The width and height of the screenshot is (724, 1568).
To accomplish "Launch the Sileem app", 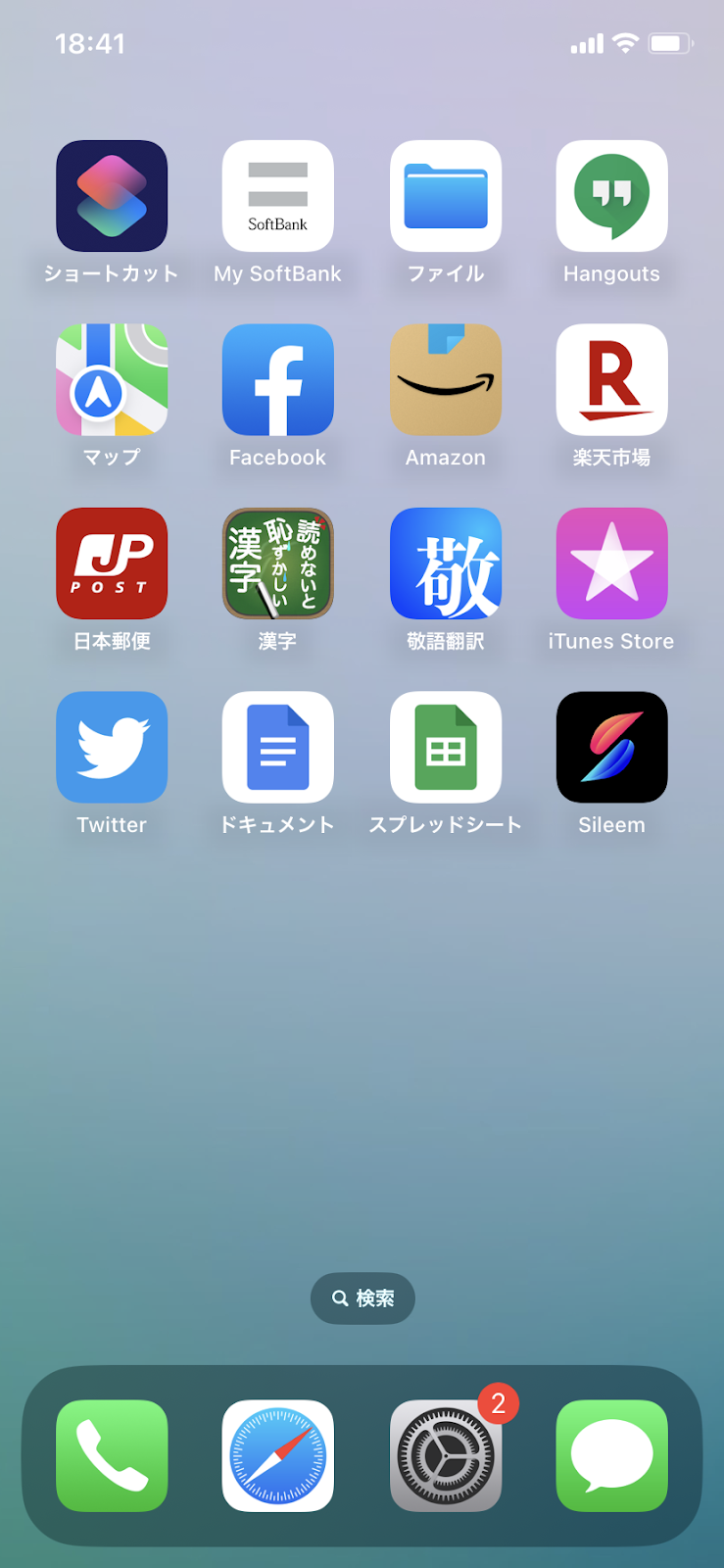I will pos(611,747).
